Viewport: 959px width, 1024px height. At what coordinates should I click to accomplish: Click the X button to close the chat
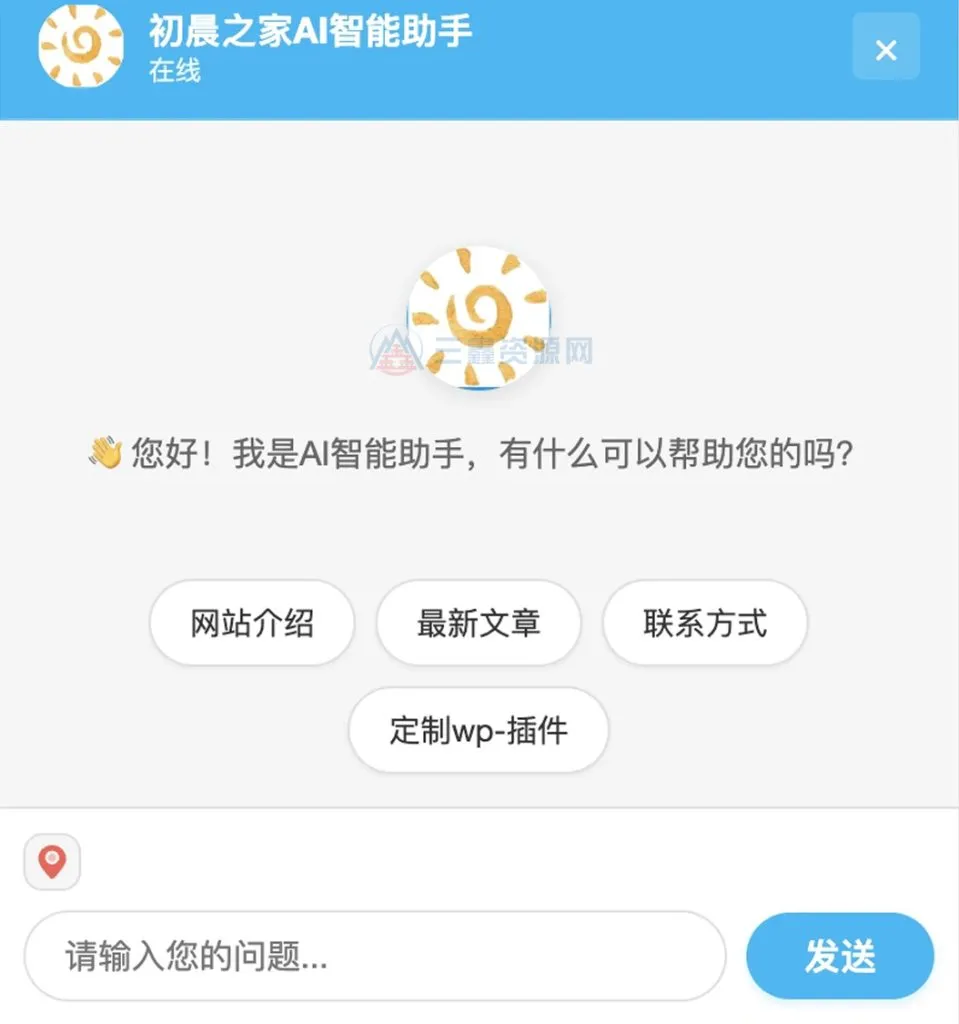[x=885, y=50]
